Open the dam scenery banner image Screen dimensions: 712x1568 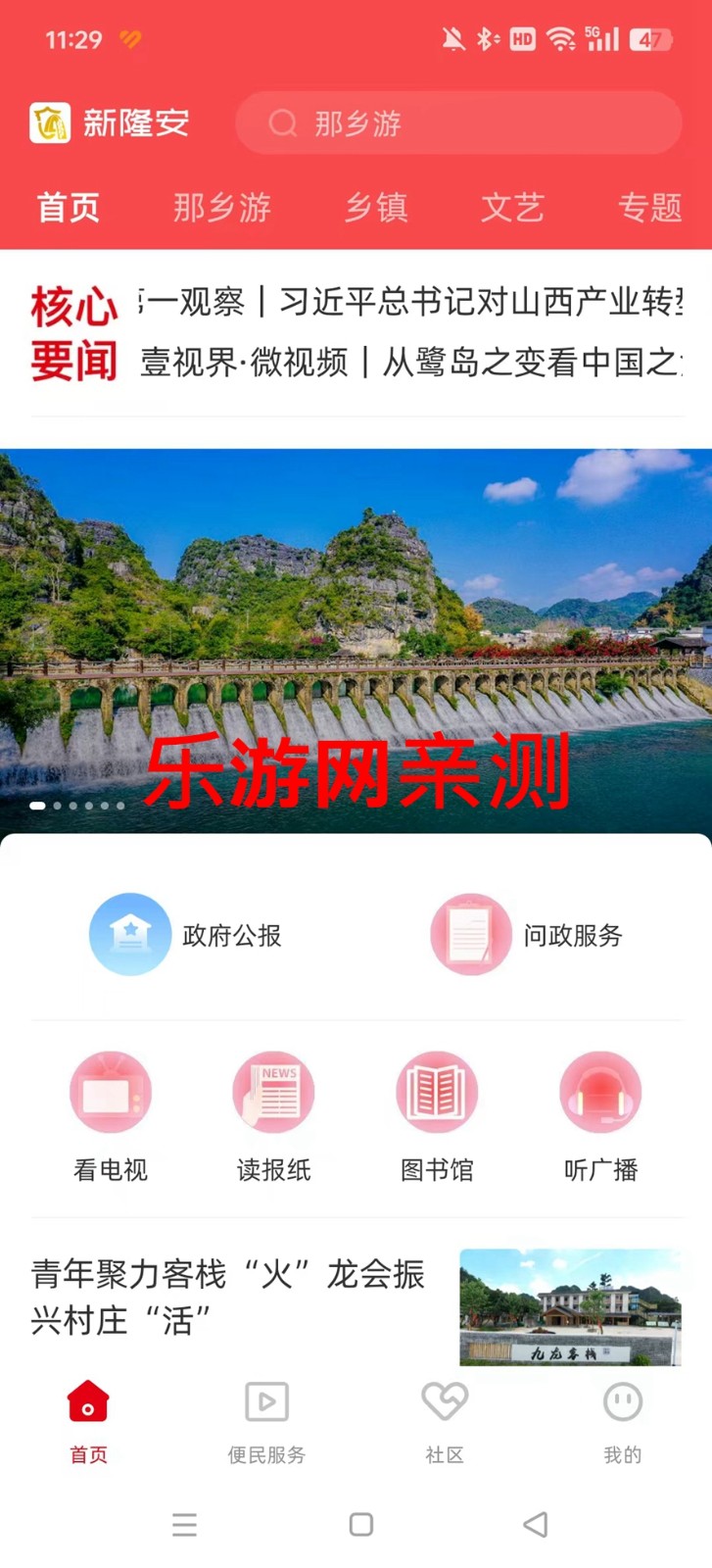(356, 627)
